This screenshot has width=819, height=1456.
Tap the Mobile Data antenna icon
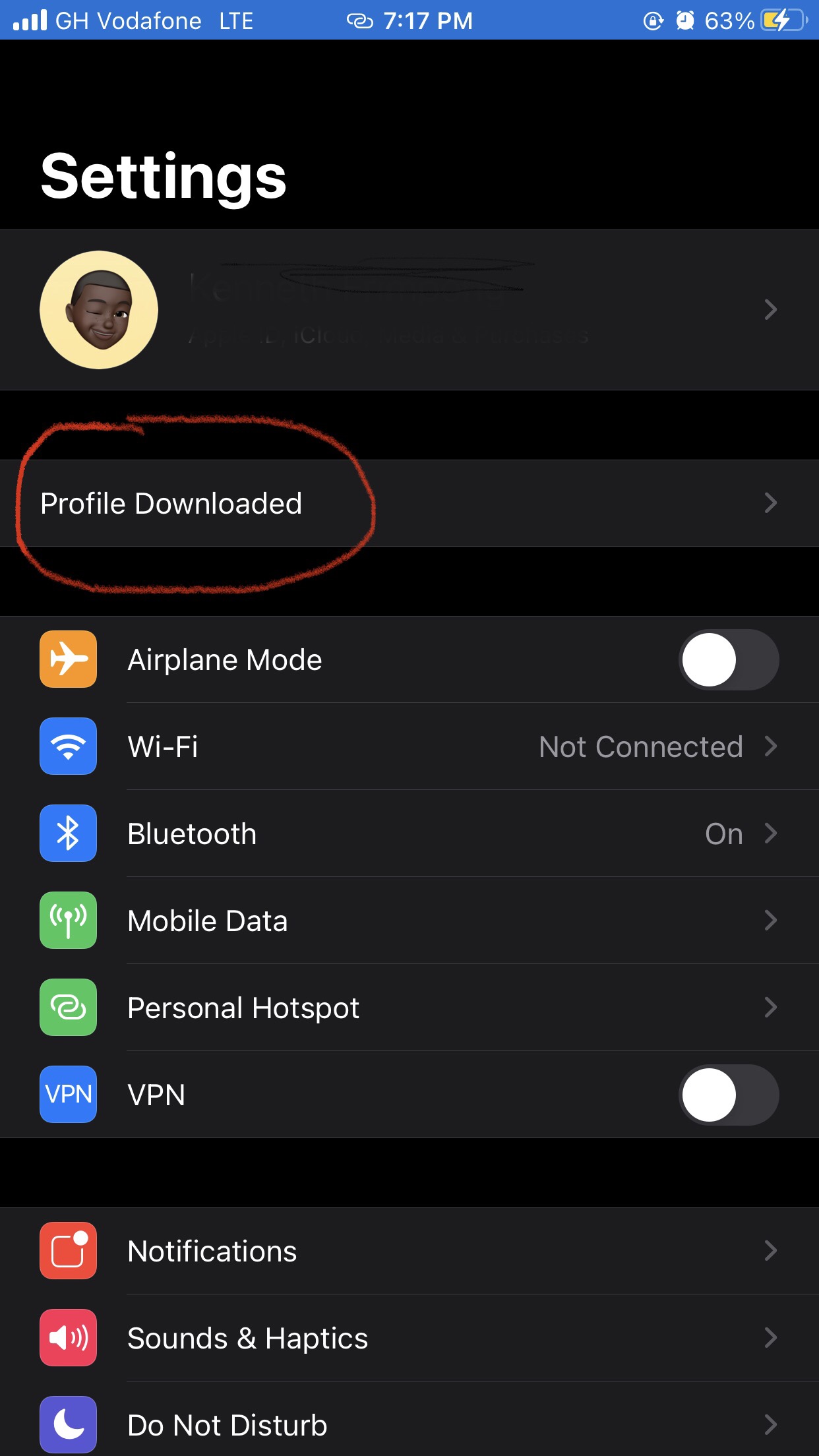pyautogui.click(x=68, y=921)
